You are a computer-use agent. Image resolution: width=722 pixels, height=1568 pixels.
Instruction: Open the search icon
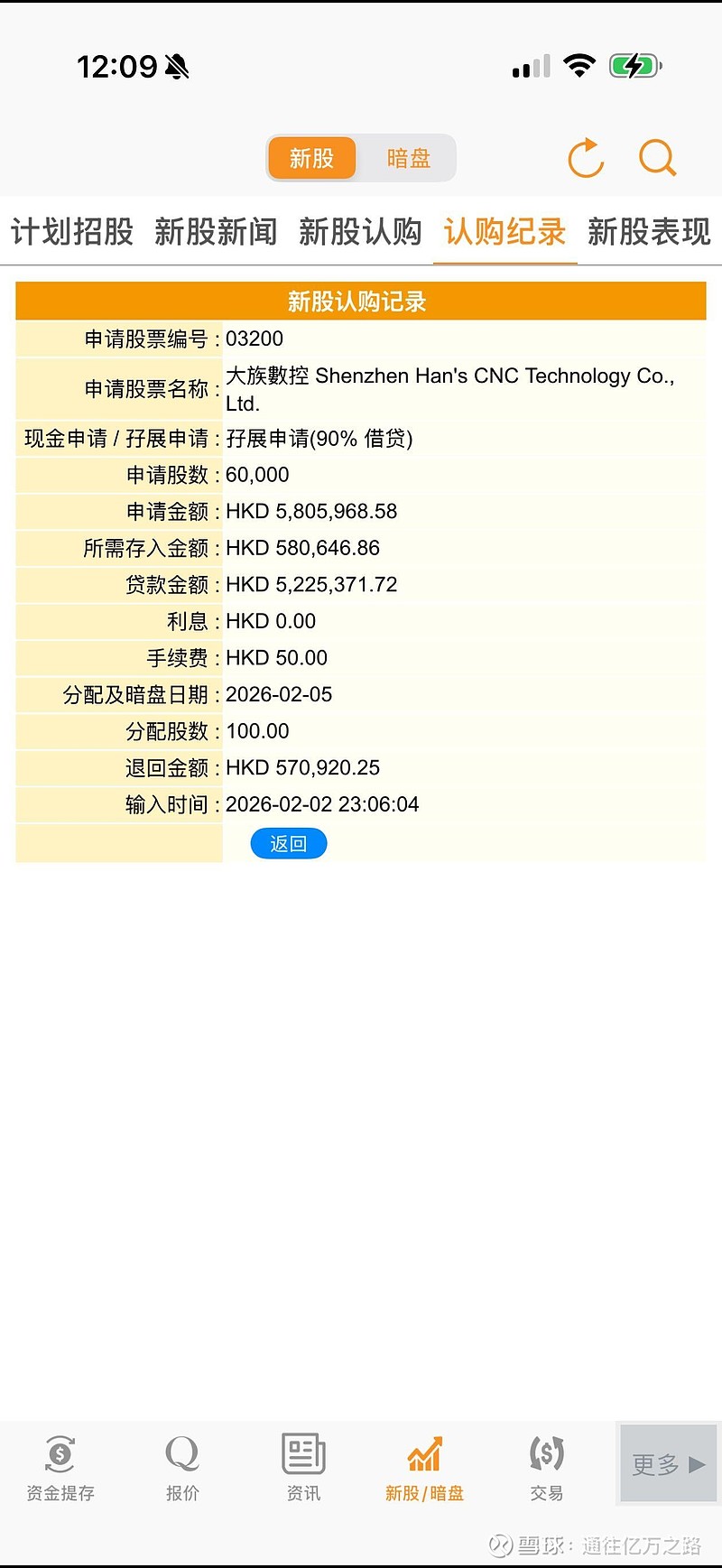[x=656, y=157]
